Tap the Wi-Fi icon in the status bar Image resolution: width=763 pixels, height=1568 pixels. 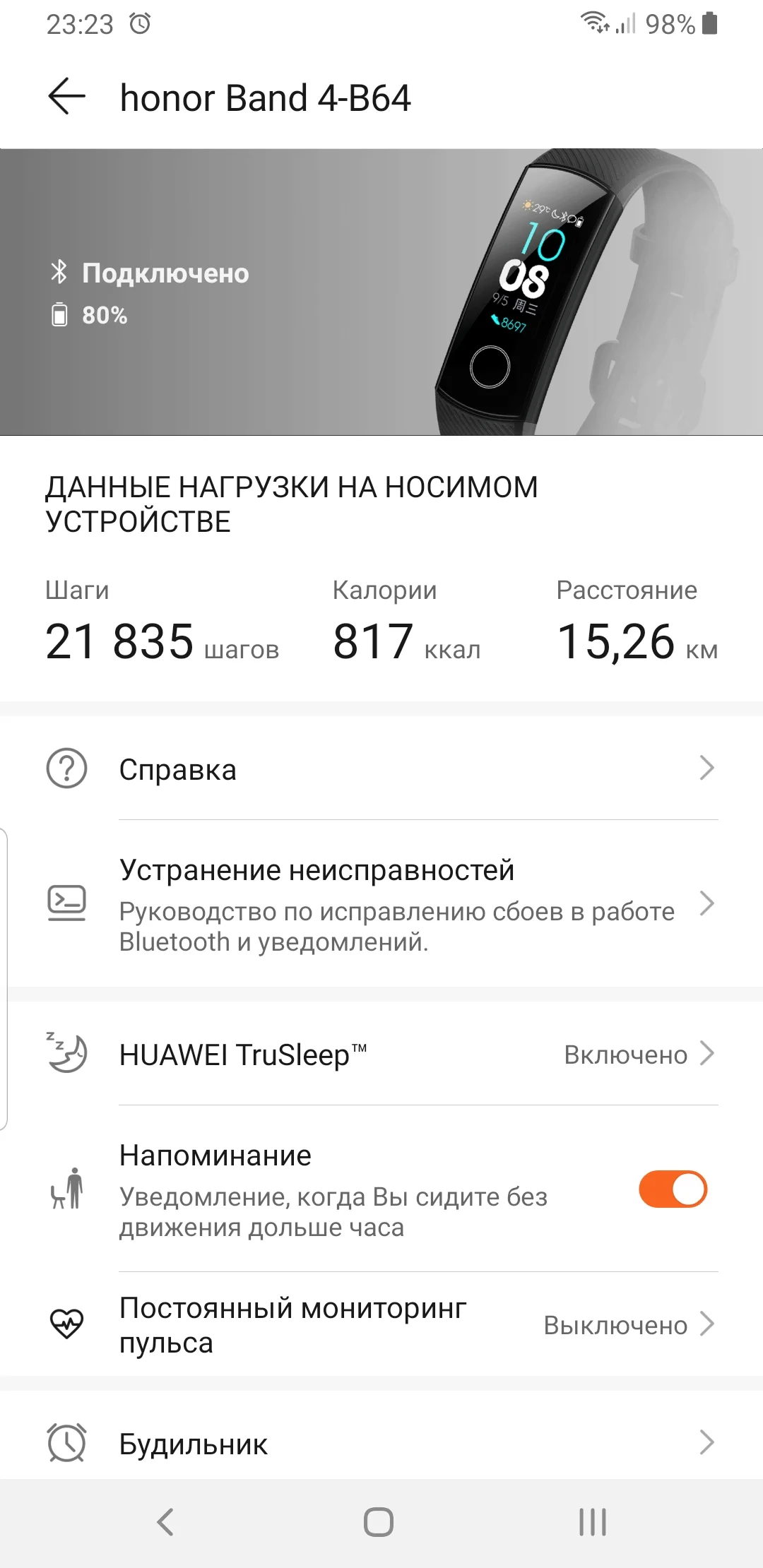pos(593,23)
